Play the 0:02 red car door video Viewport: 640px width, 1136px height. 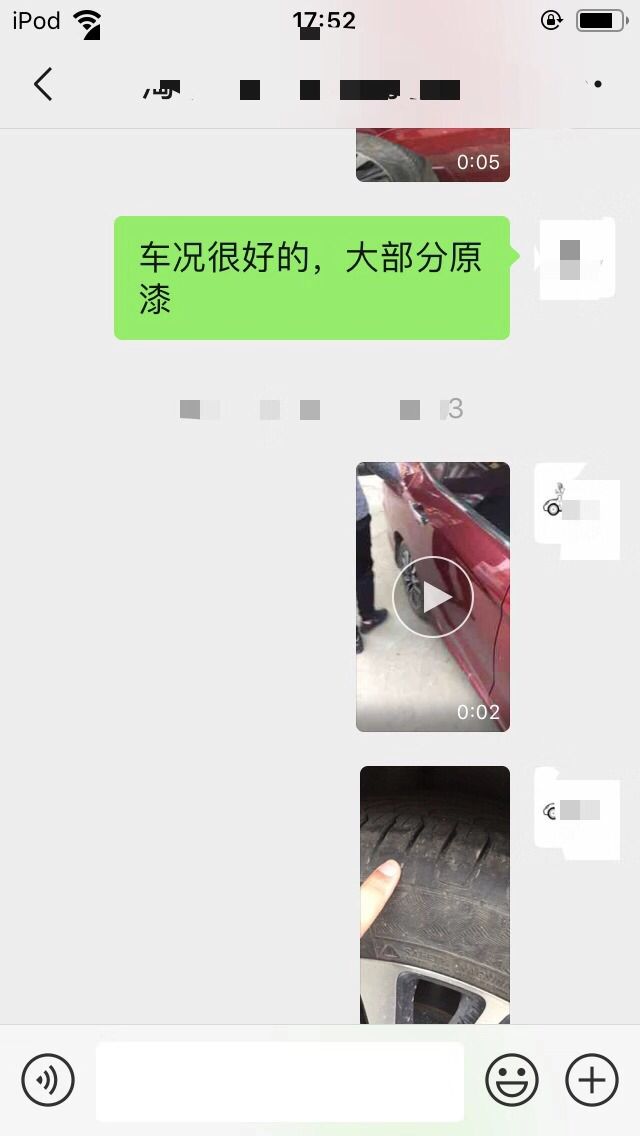[433, 597]
